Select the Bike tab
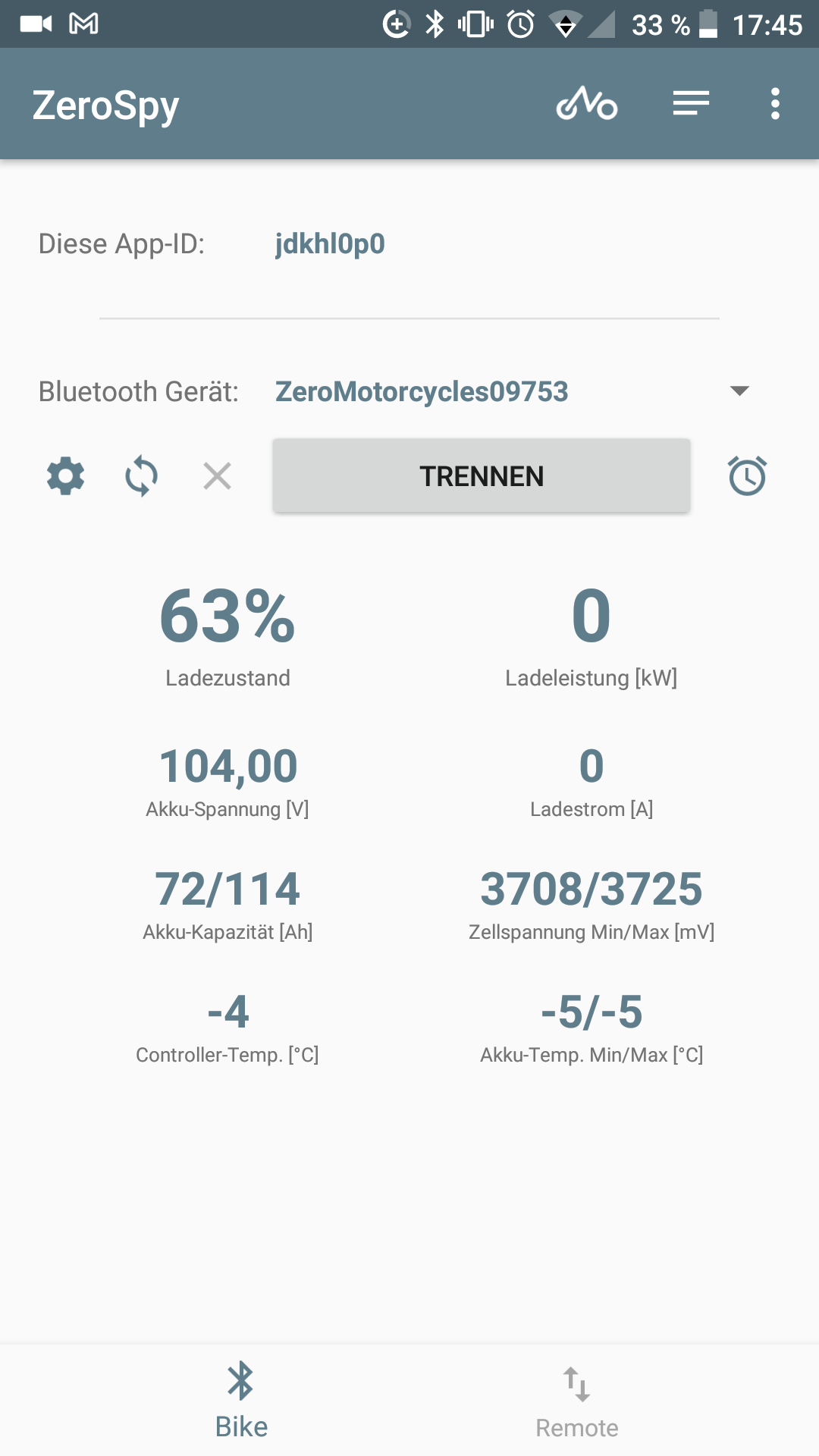Viewport: 819px width, 1456px height. (x=241, y=1403)
